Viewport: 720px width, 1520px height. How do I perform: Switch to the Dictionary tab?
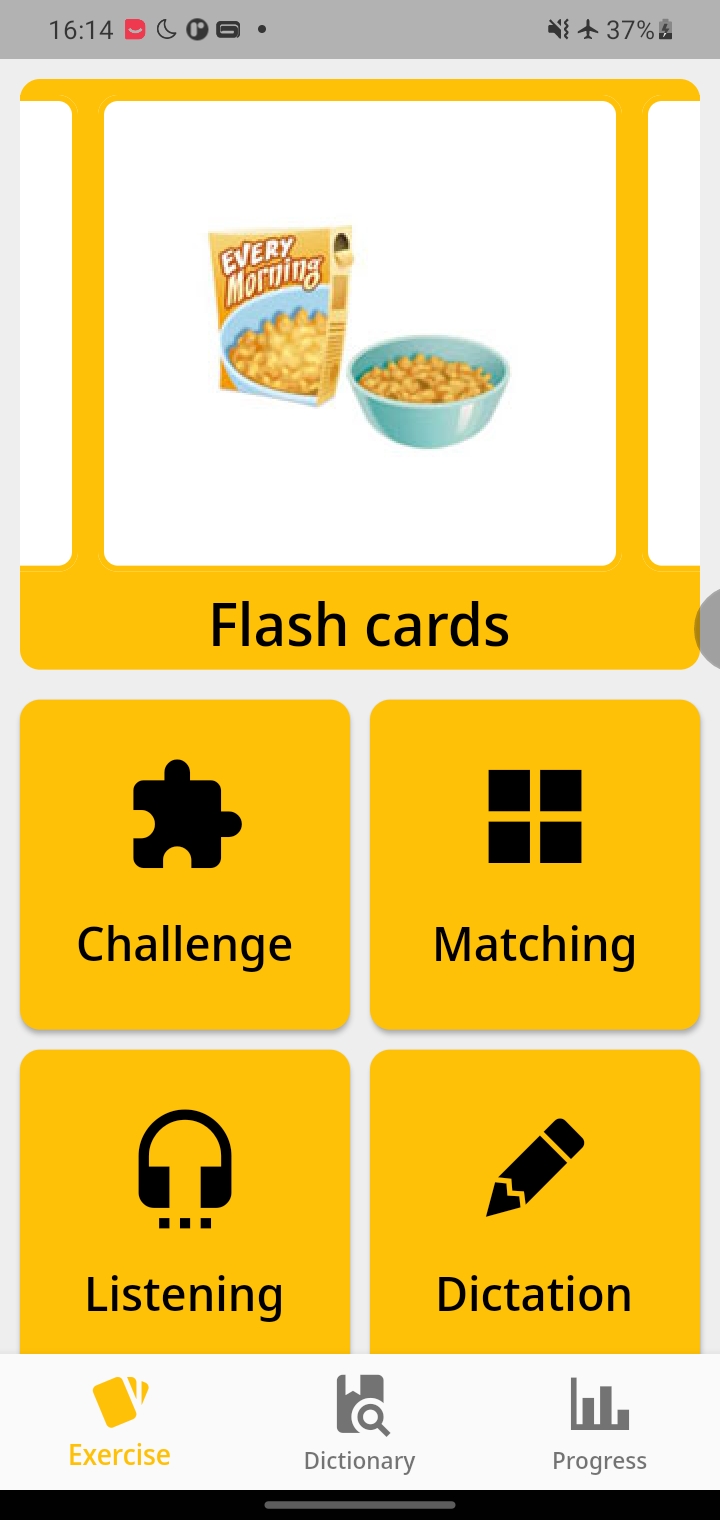[359, 1422]
